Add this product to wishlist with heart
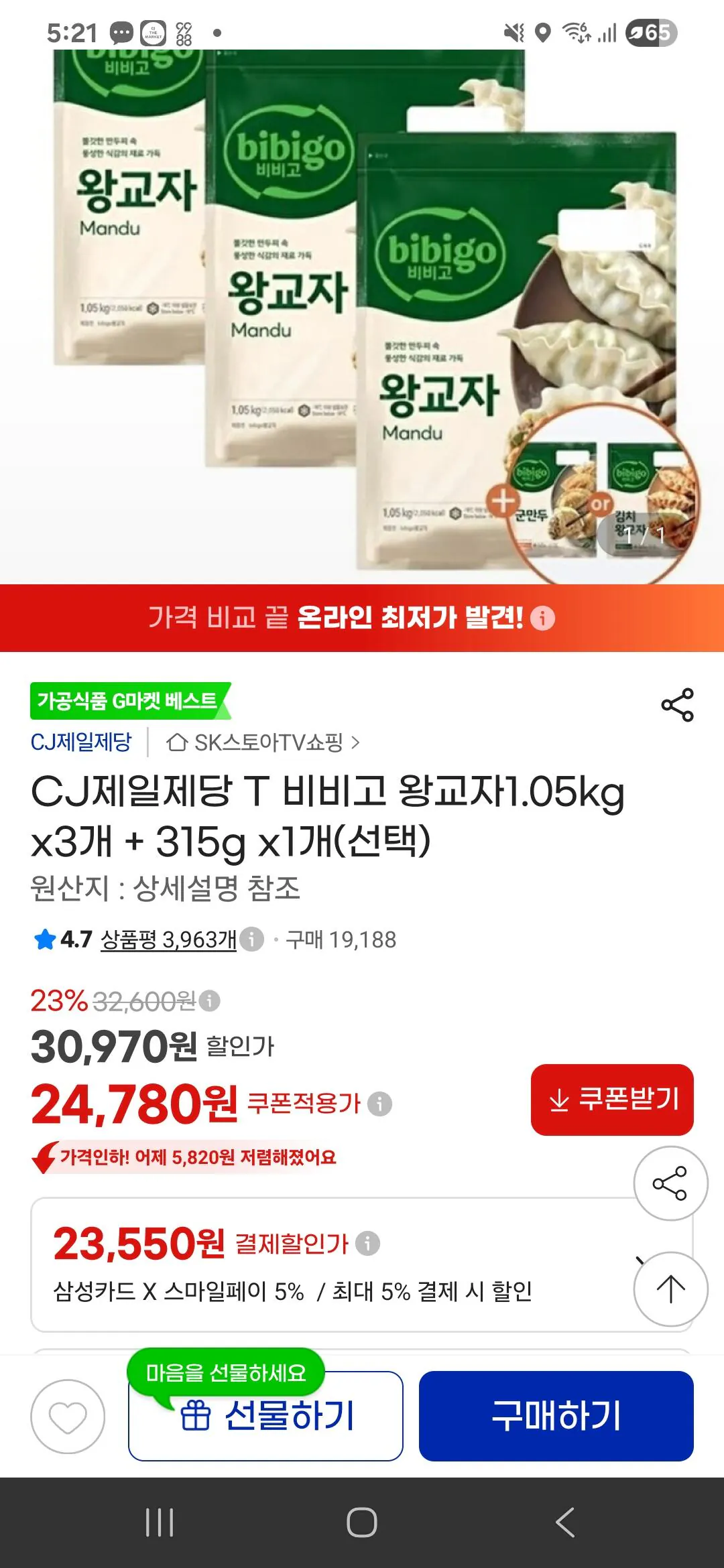This screenshot has width=724, height=1568. coord(68,1417)
